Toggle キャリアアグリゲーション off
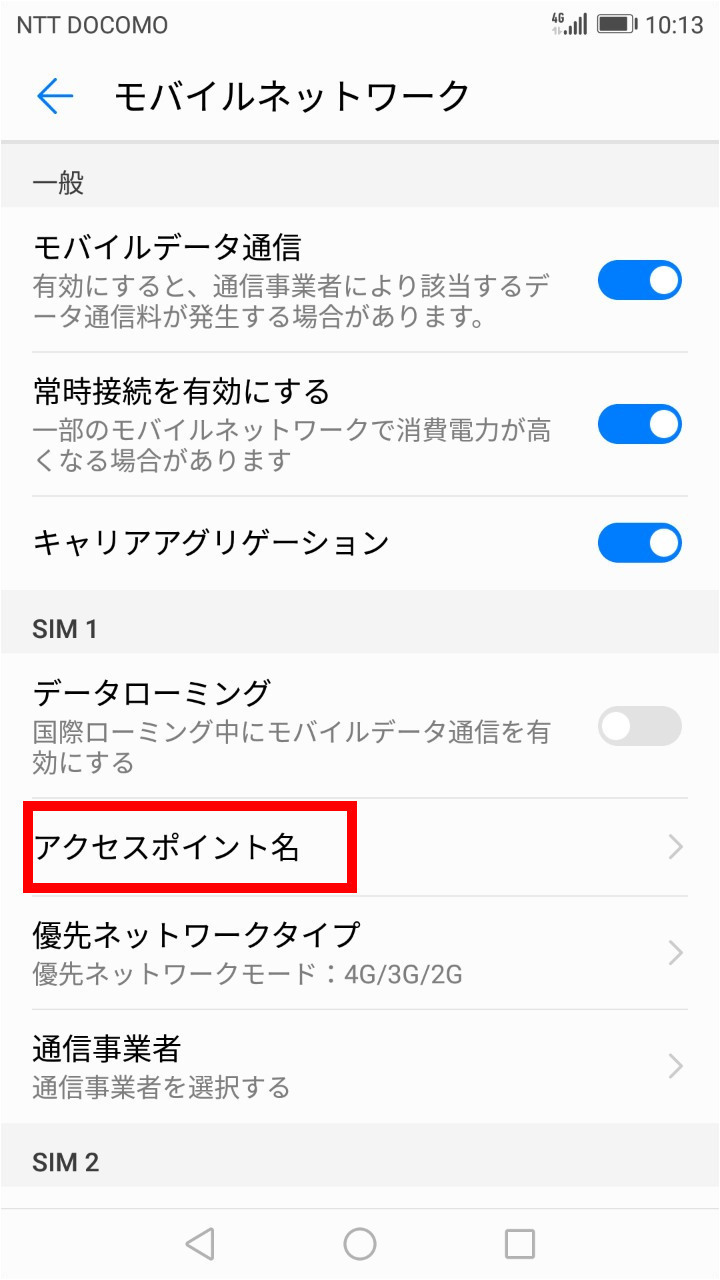 (x=640, y=543)
